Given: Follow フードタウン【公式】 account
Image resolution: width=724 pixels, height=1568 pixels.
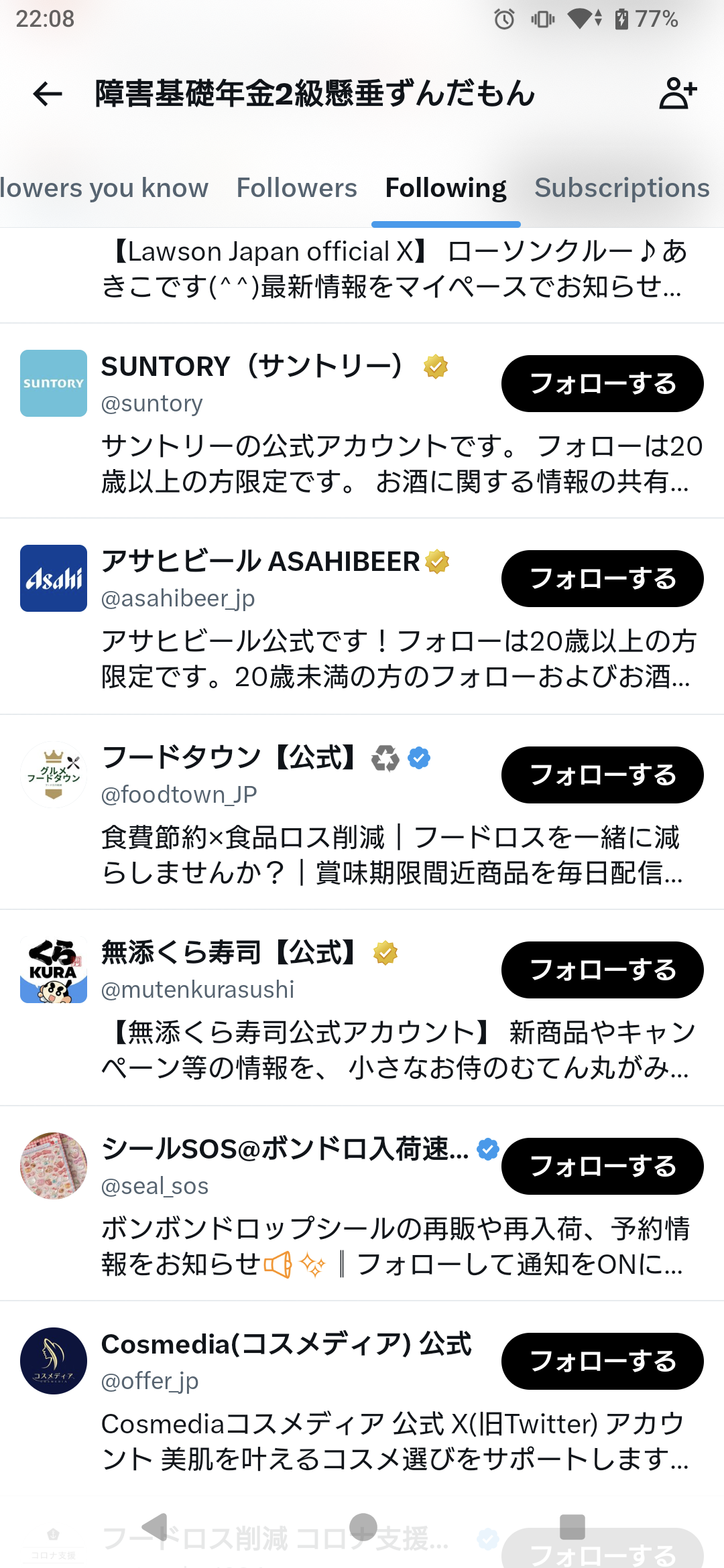Looking at the screenshot, I should click(602, 775).
